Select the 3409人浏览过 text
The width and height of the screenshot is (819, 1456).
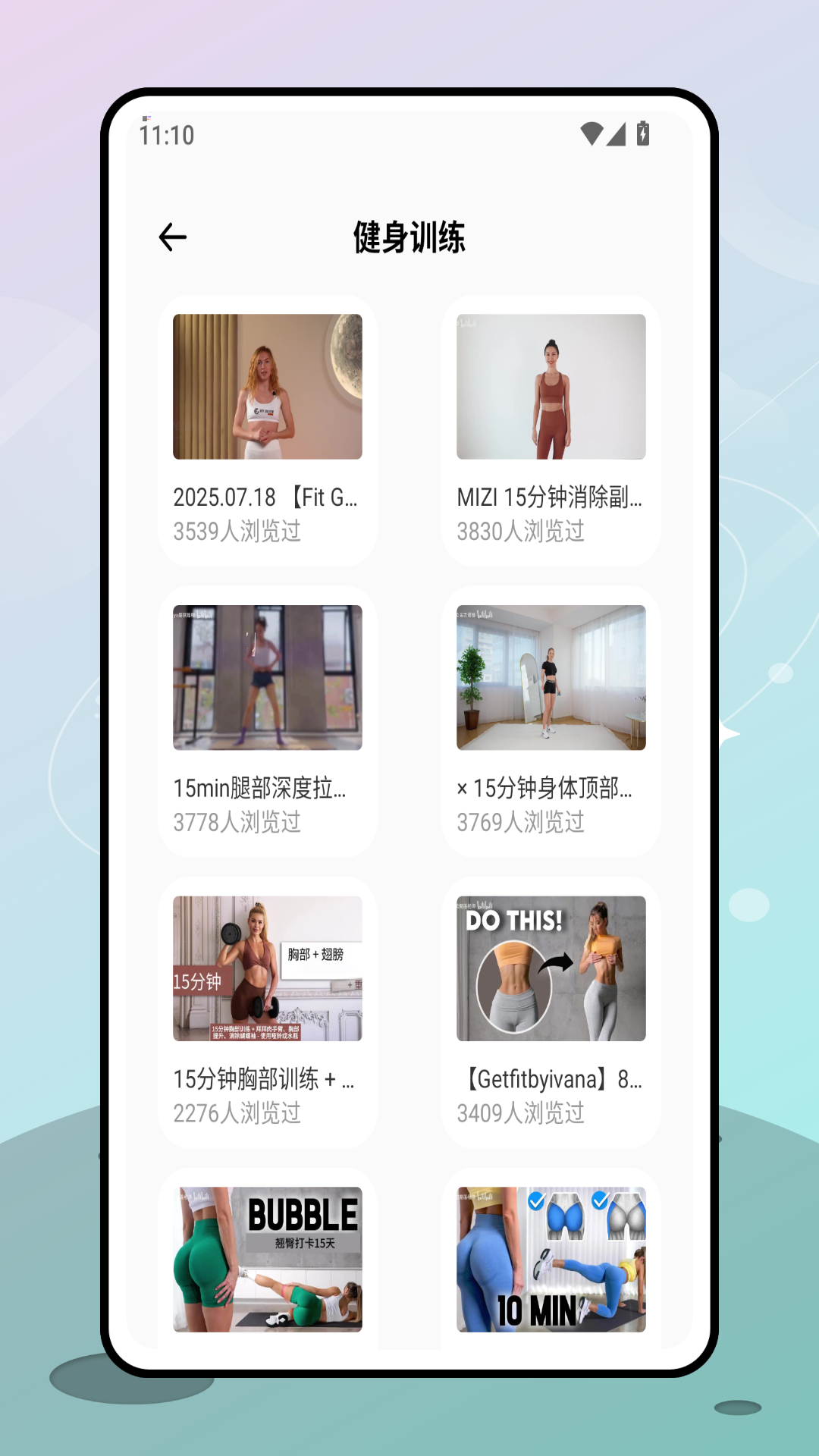coord(520,1113)
